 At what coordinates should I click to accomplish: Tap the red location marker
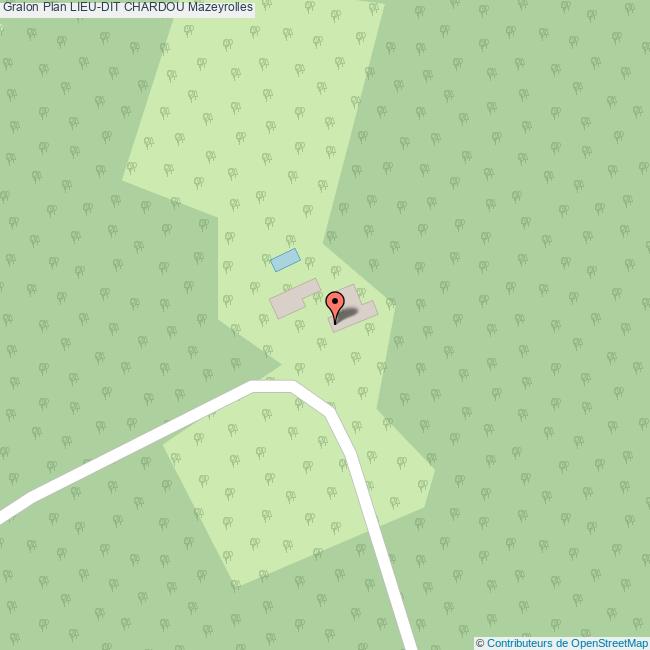point(335,303)
